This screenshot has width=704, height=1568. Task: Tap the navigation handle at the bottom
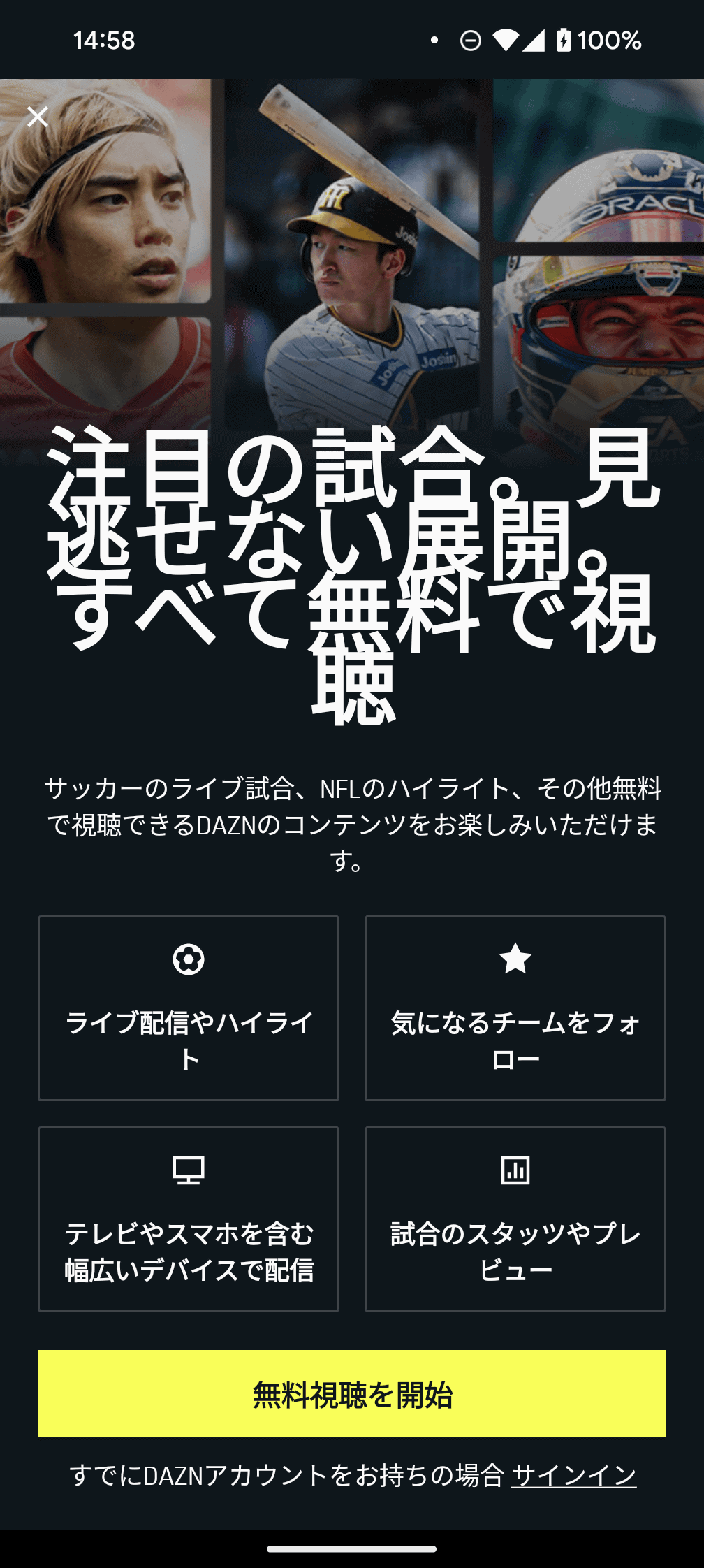pos(352,1549)
